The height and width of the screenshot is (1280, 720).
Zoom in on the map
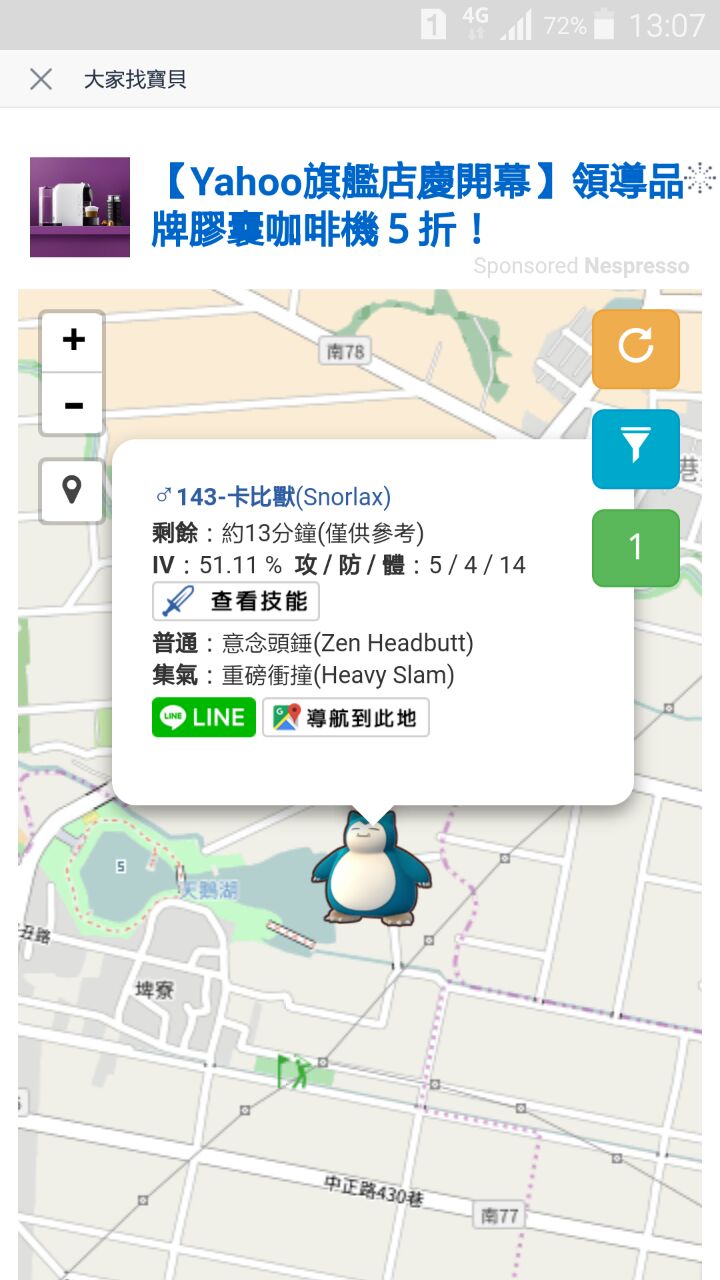click(x=72, y=341)
